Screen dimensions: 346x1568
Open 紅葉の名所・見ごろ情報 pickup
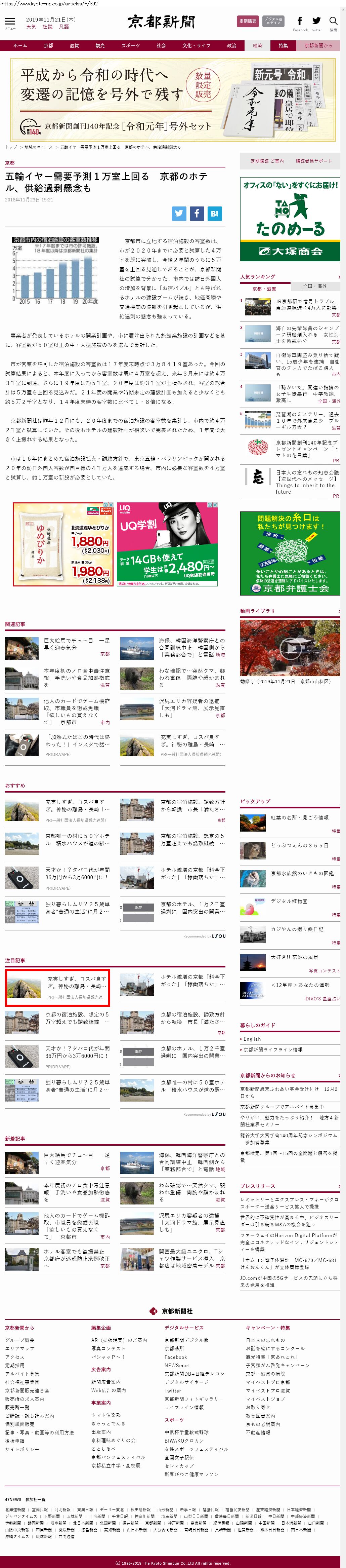tap(299, 817)
